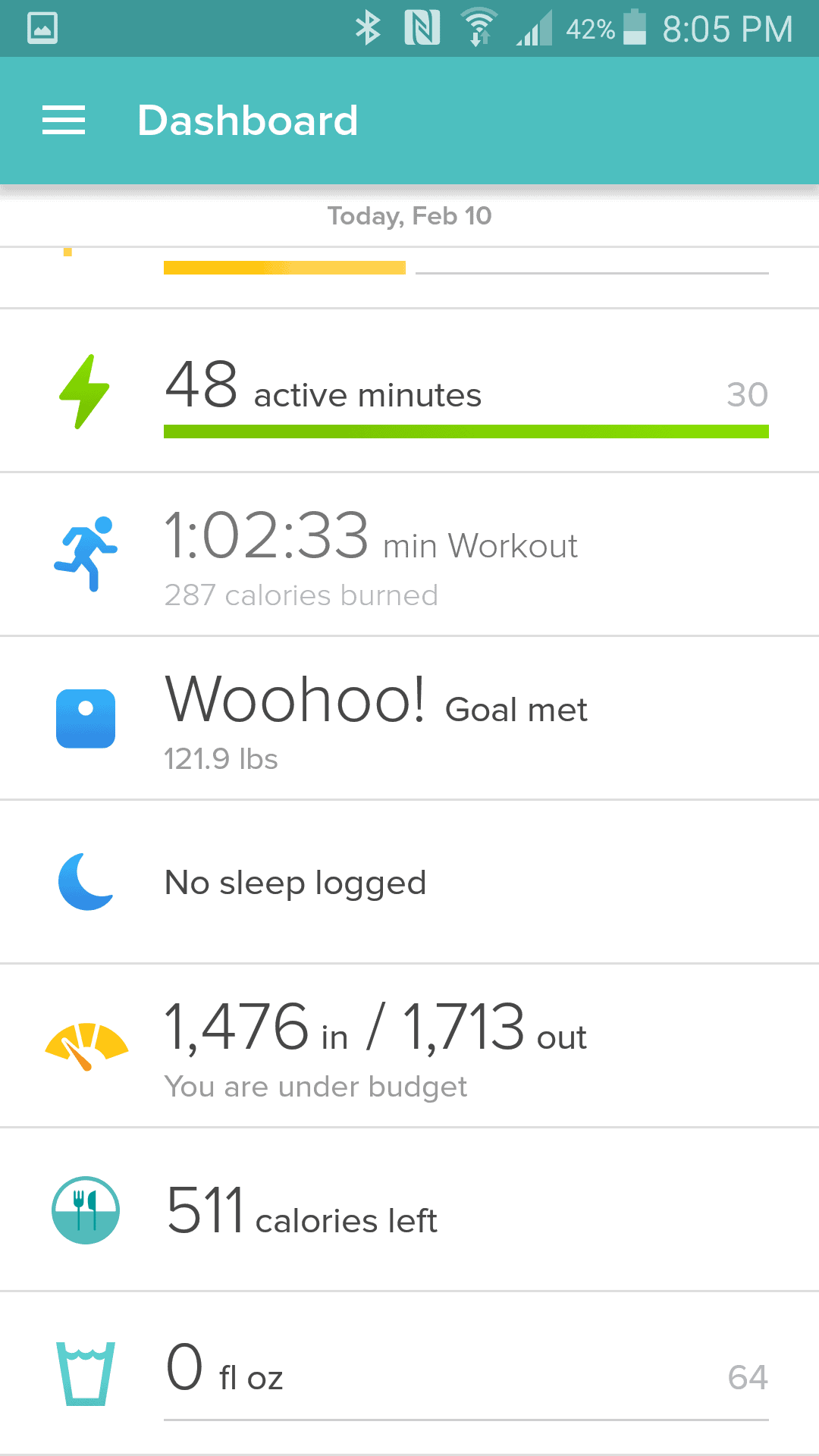The image size is (819, 1456).
Task: View the 1:02:33 min Workout details
Action: 409,554
